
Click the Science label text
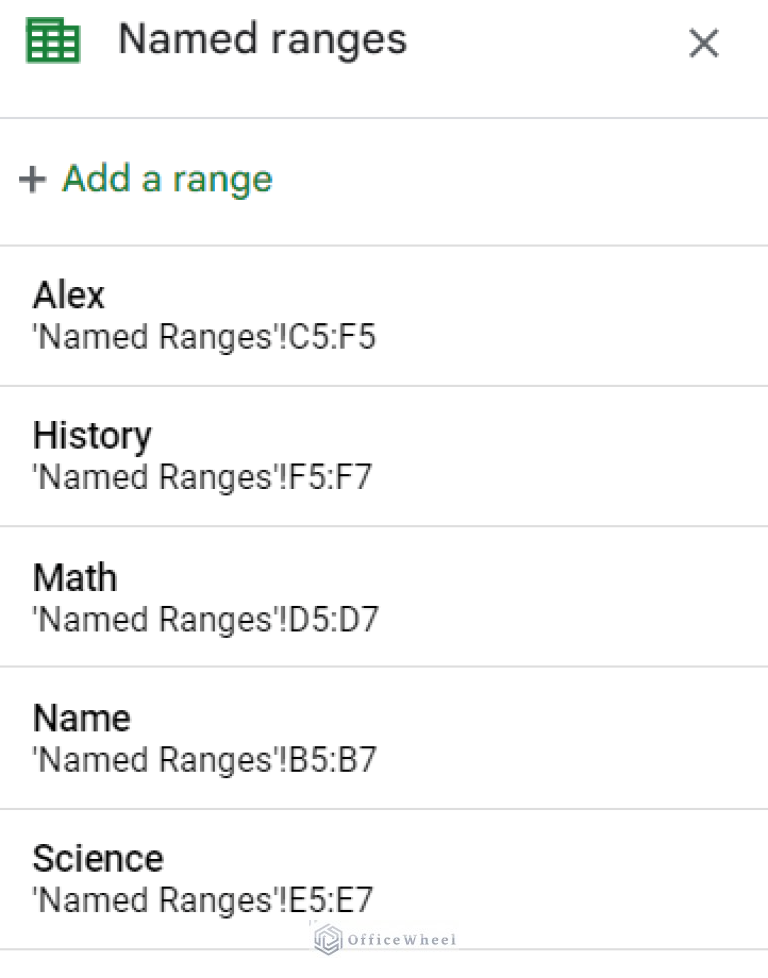coord(98,858)
